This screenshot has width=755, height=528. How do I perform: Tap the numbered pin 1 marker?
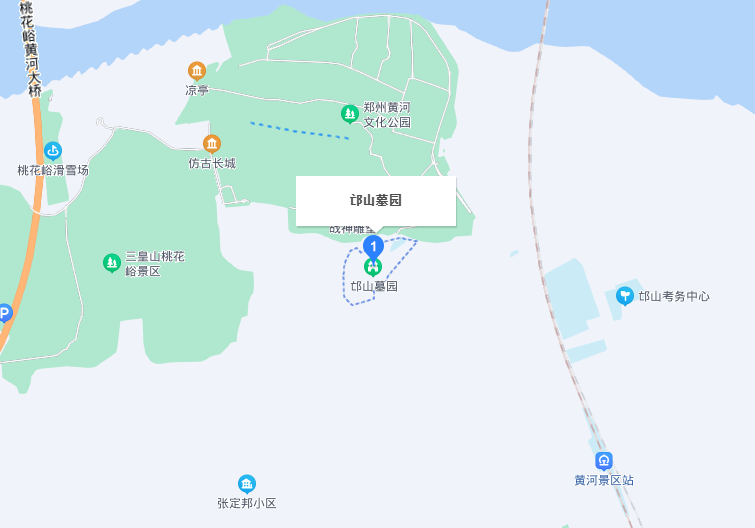point(373,246)
